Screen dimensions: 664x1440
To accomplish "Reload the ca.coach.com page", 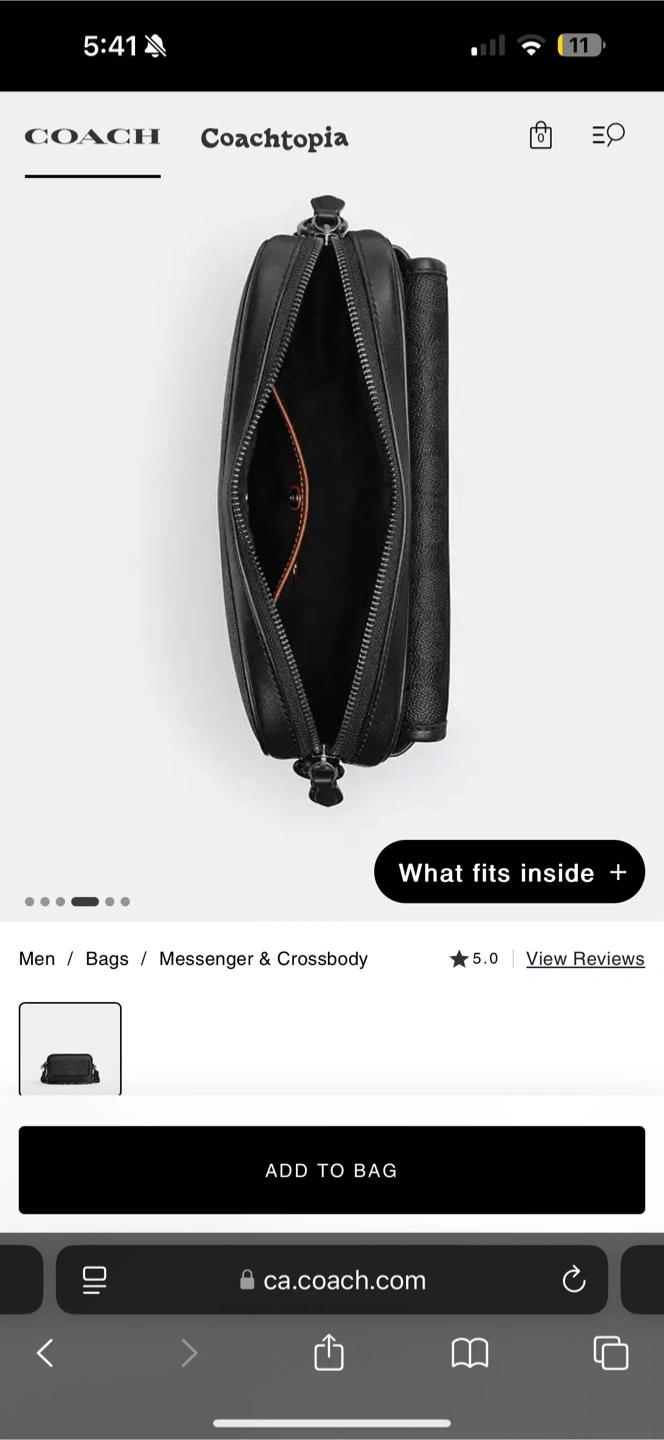I will click(573, 1279).
